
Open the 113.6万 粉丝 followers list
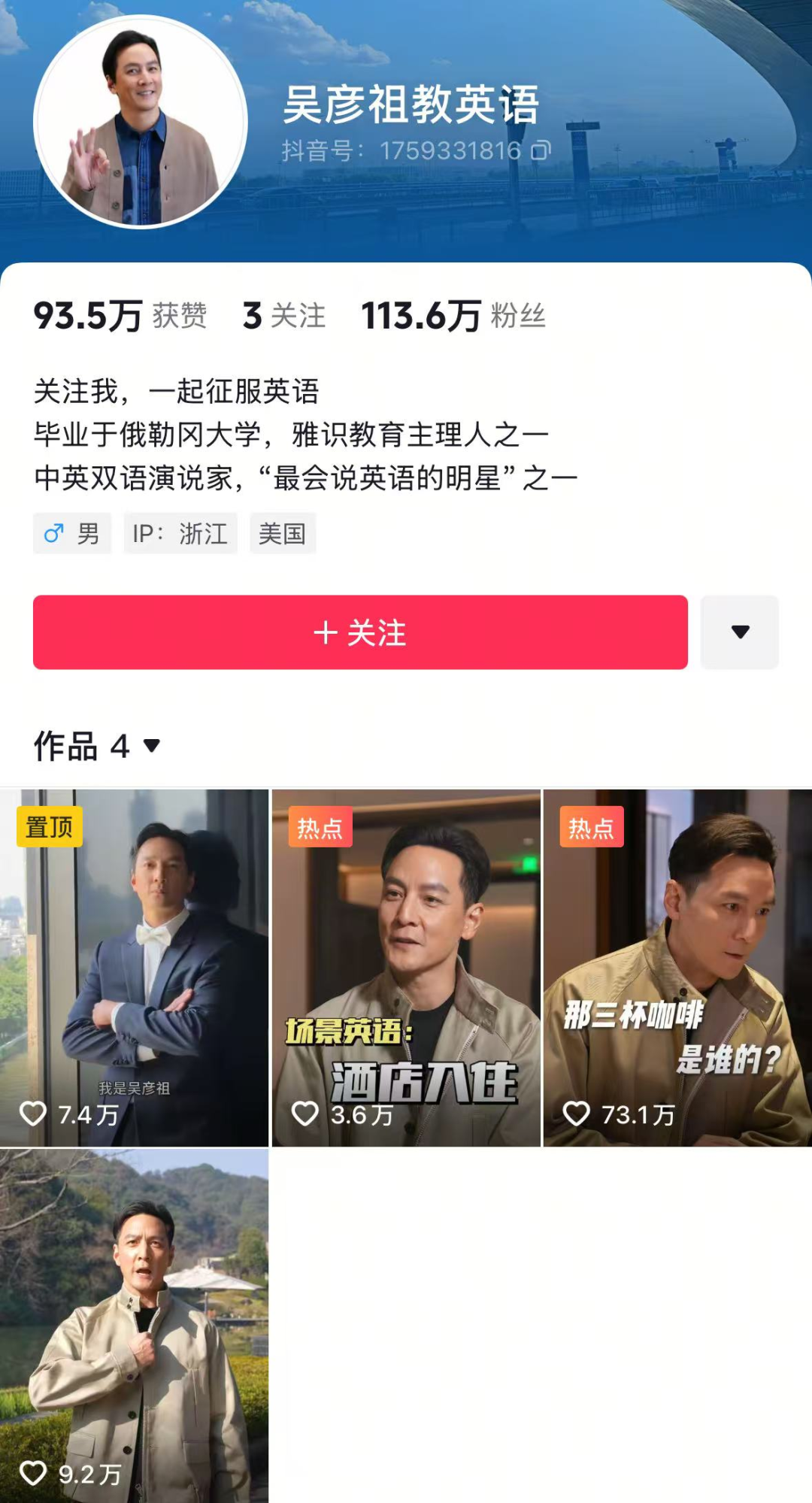453,316
